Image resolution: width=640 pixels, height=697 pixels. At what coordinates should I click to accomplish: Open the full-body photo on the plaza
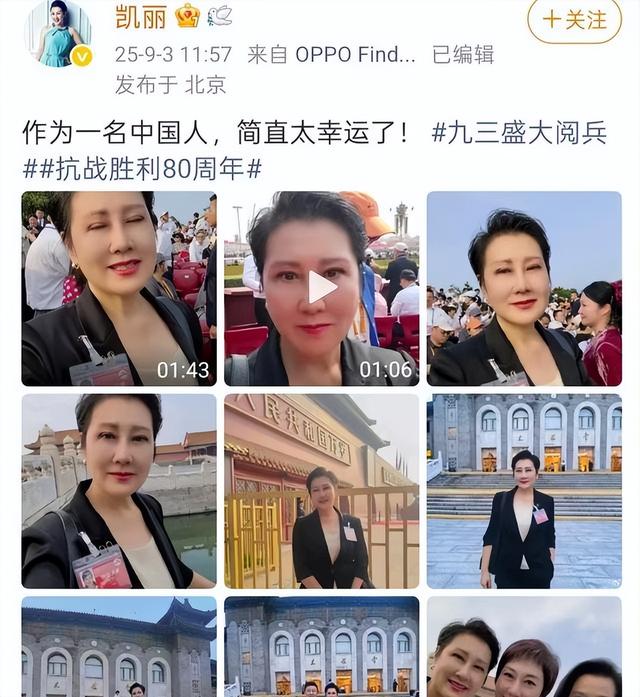coord(524,490)
